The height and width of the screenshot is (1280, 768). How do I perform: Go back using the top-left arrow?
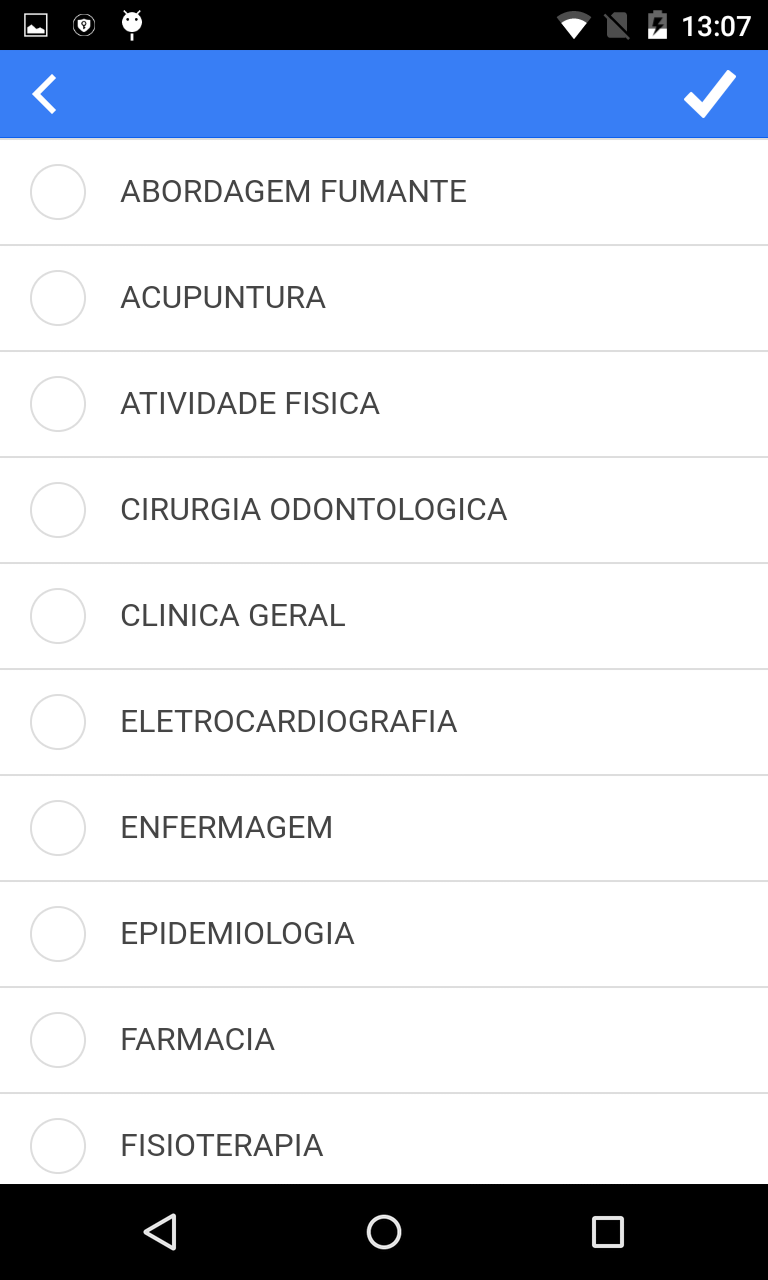tap(45, 94)
